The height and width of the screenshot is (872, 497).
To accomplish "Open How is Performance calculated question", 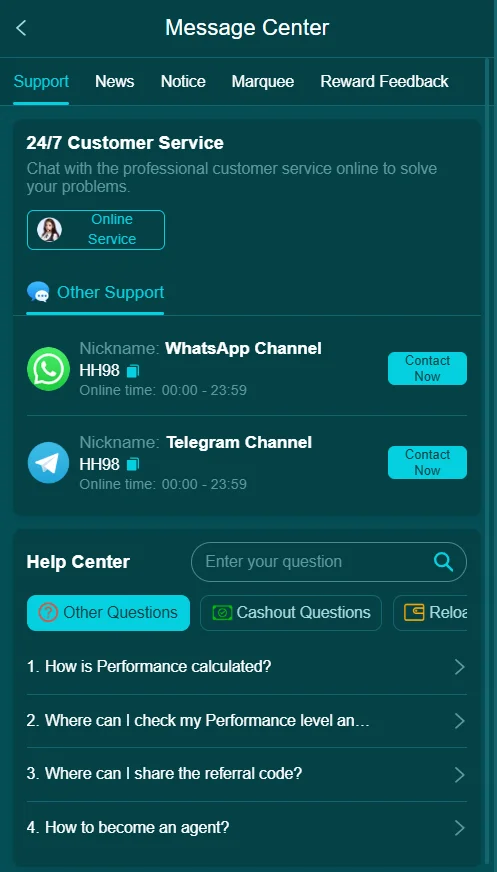I will point(247,667).
